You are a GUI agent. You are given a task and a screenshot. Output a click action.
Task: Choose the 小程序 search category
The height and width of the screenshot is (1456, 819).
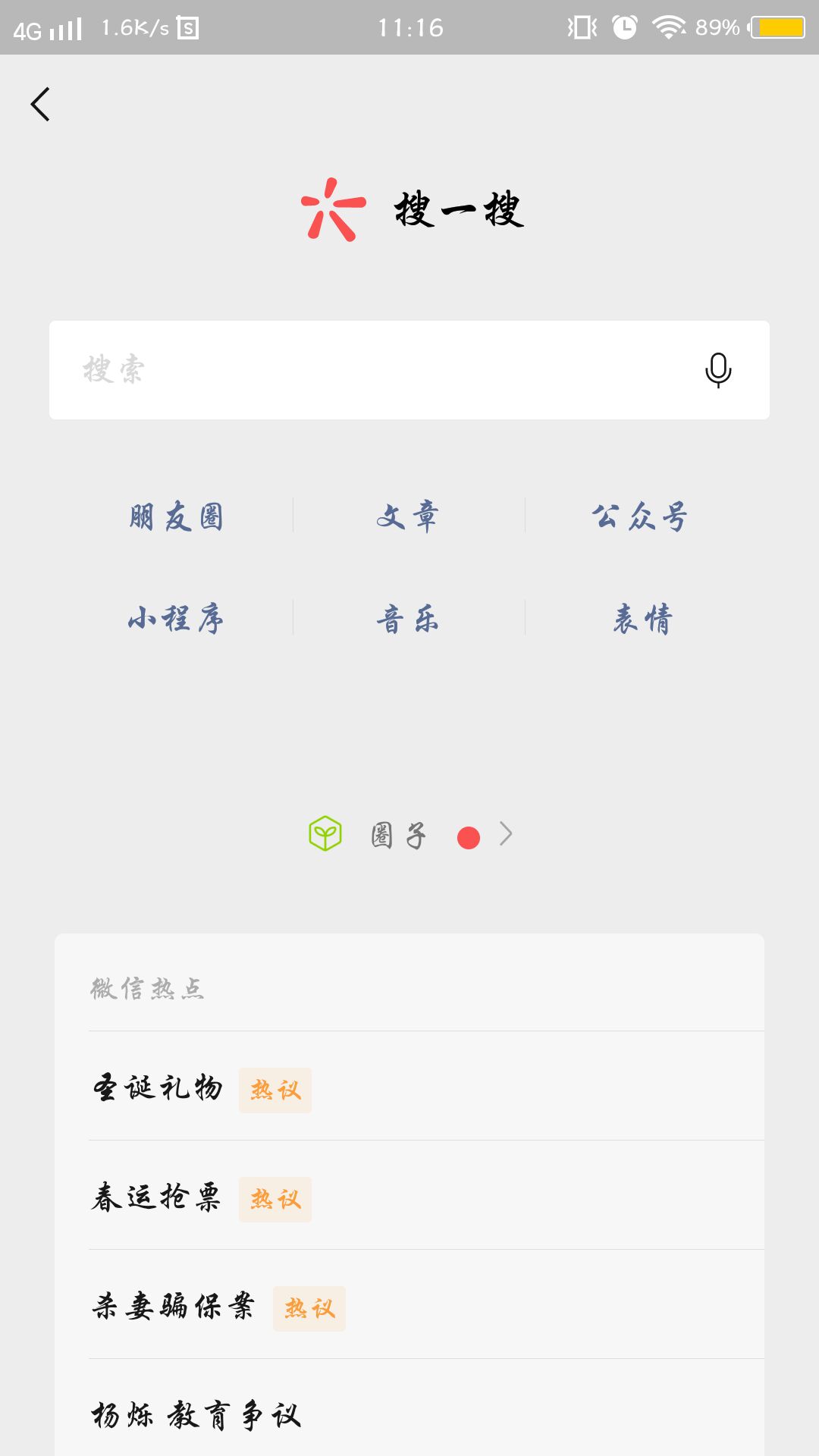pos(176,619)
